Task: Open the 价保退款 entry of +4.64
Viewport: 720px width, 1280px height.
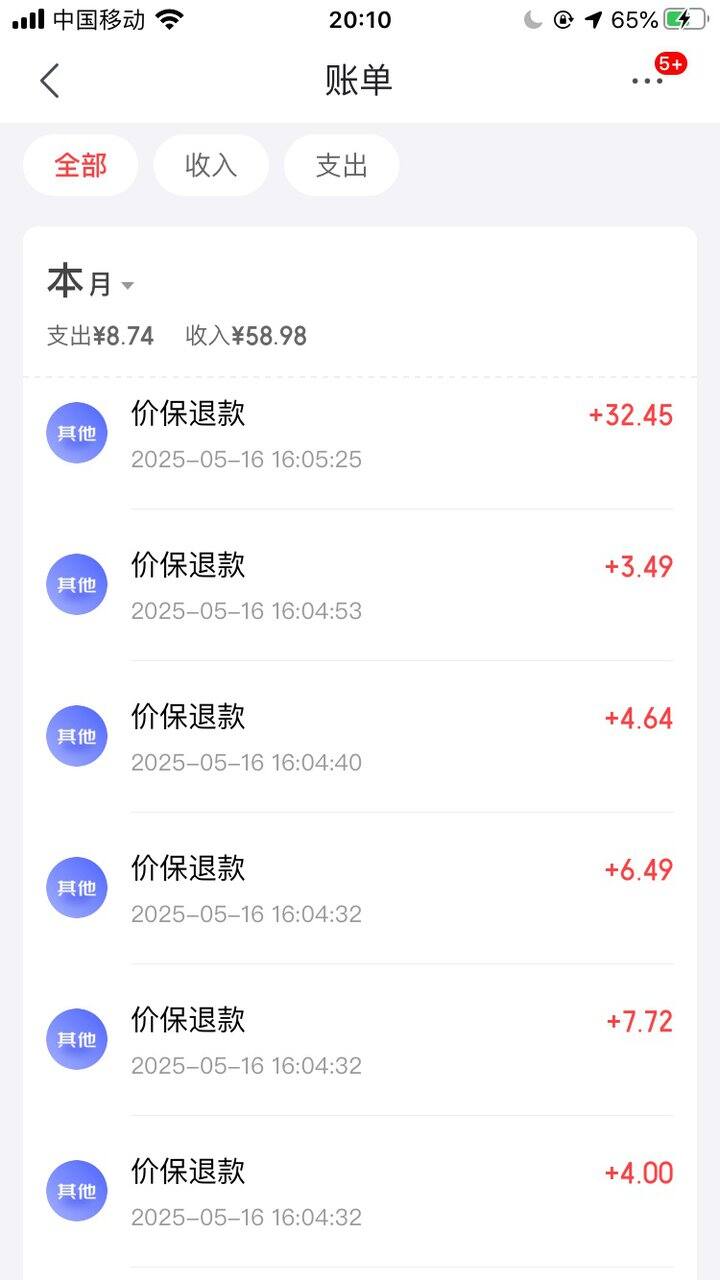Action: coord(360,737)
